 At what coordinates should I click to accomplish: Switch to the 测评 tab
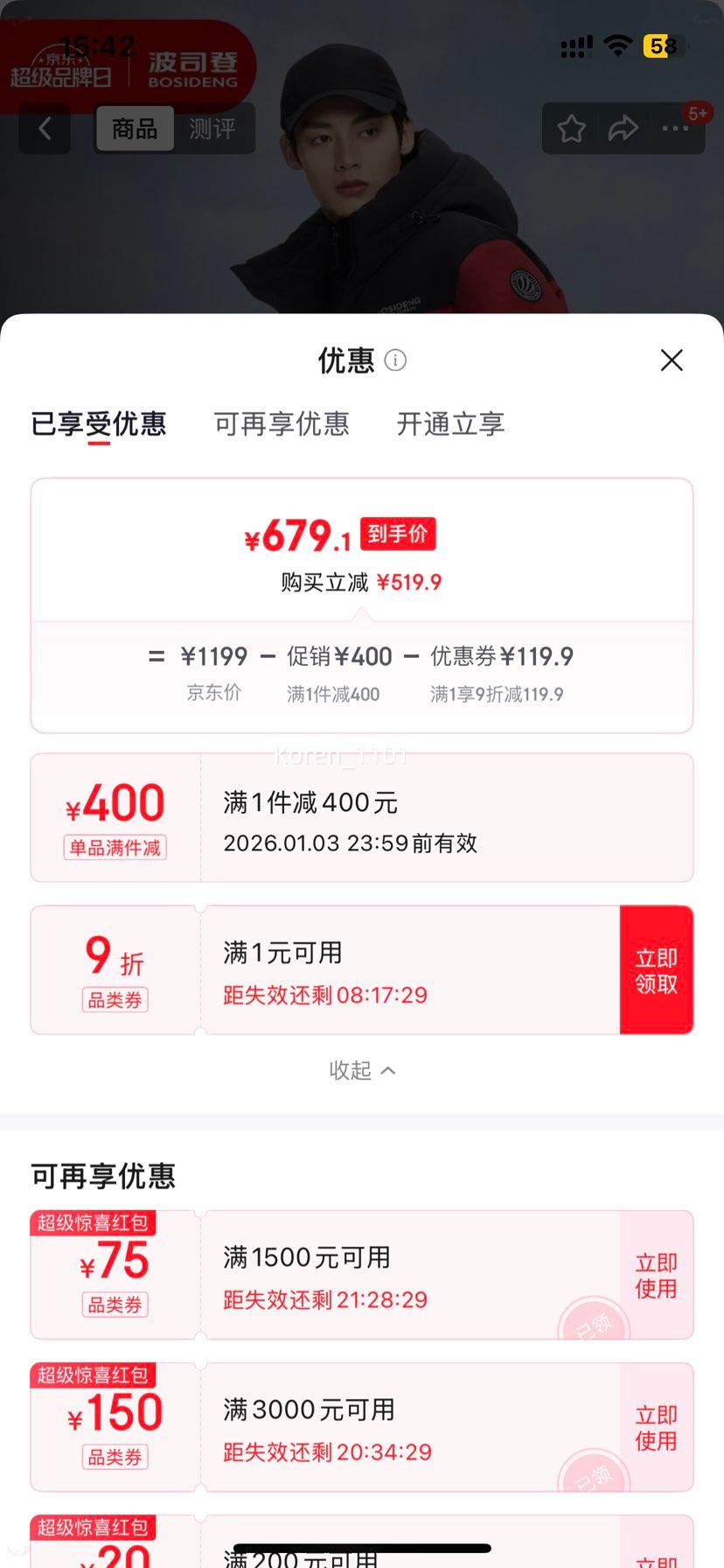click(x=213, y=128)
